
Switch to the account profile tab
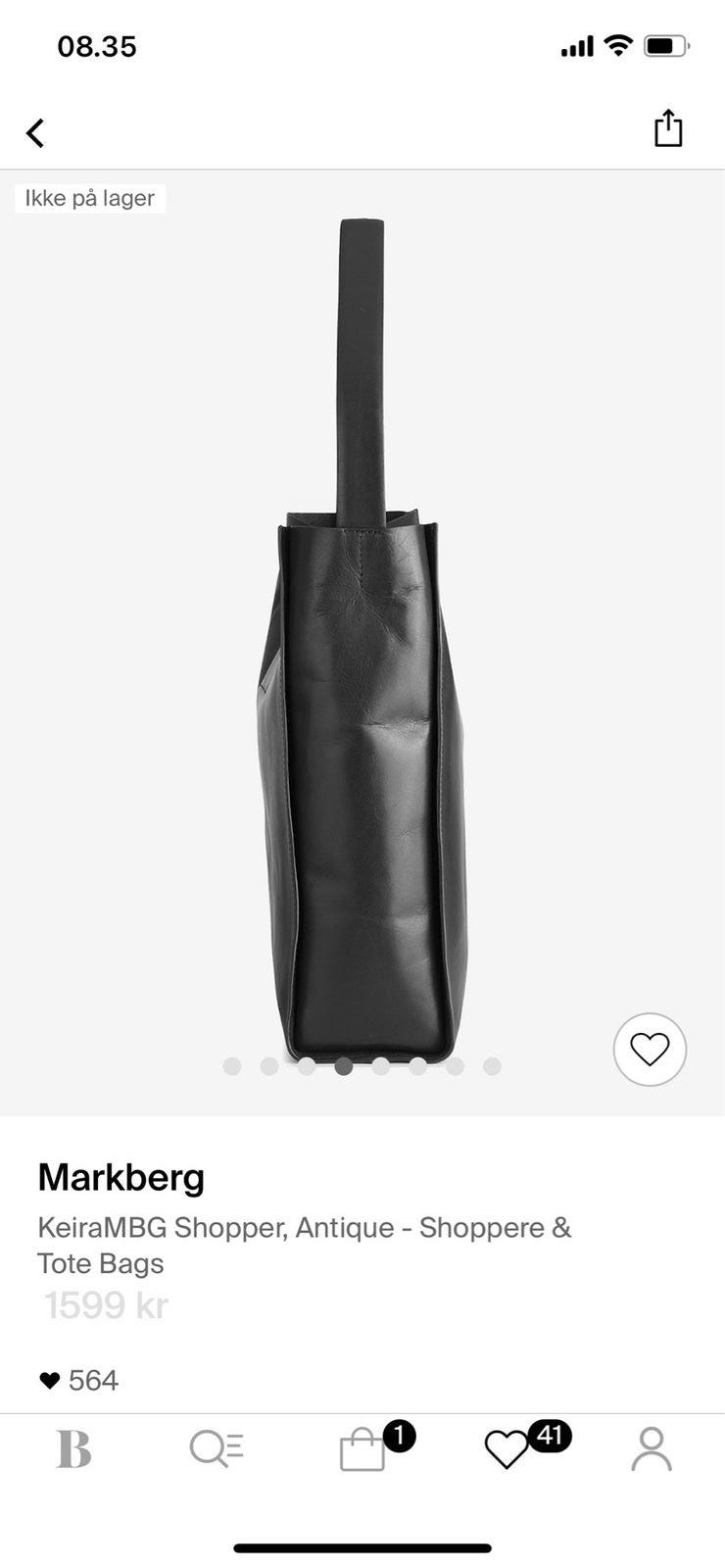pos(652,1448)
